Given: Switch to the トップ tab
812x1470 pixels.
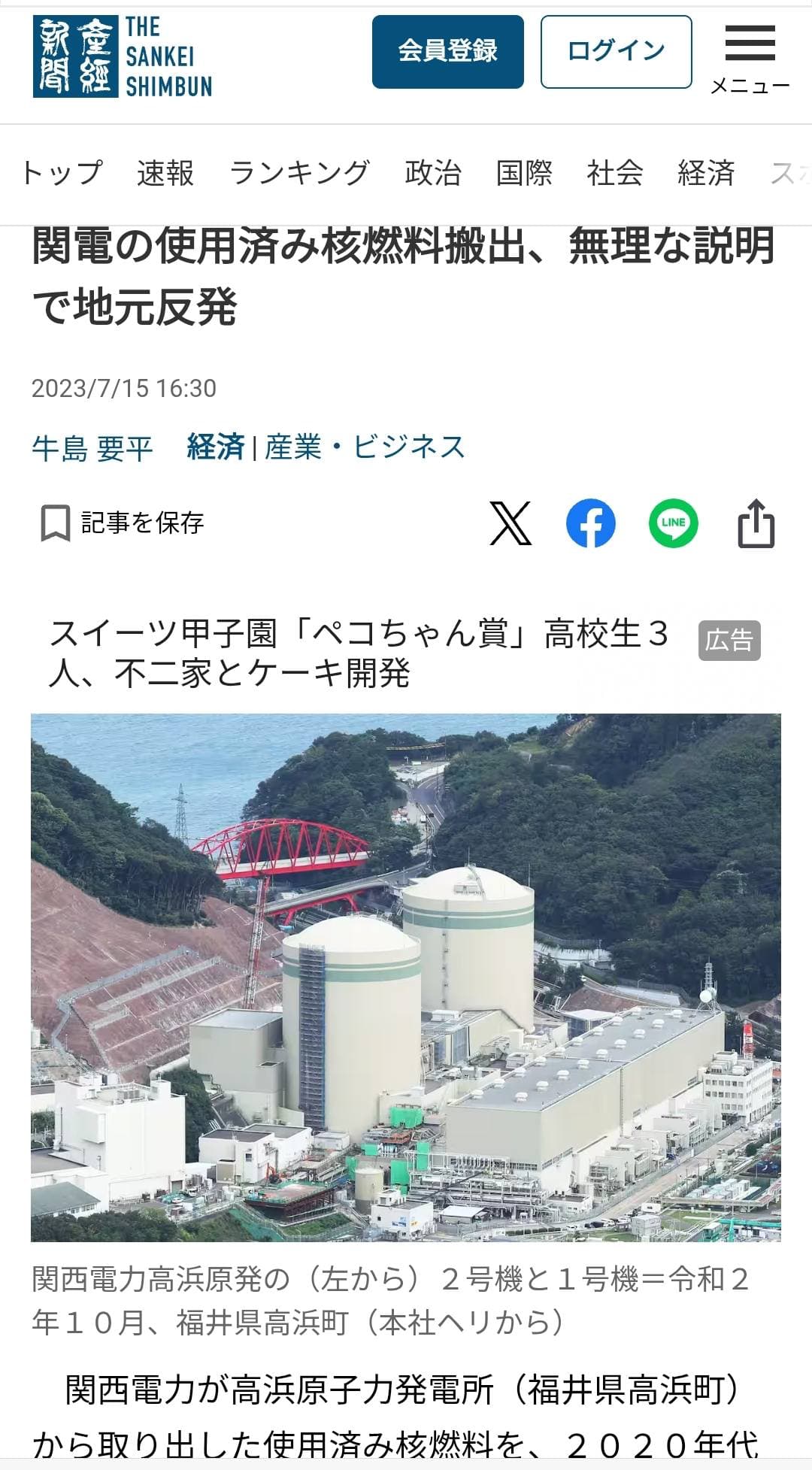Looking at the screenshot, I should click(61, 173).
